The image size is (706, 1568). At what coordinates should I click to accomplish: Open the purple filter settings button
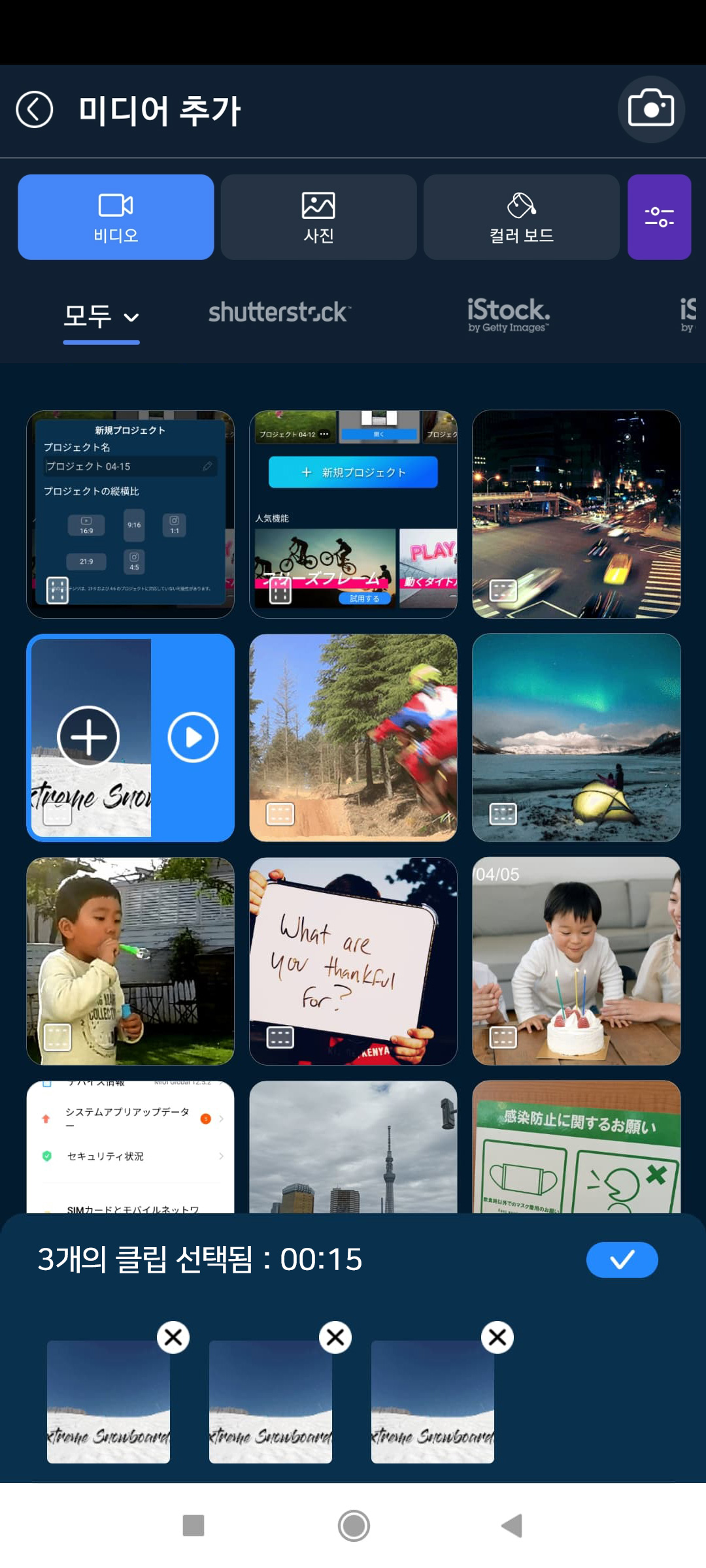(x=659, y=217)
